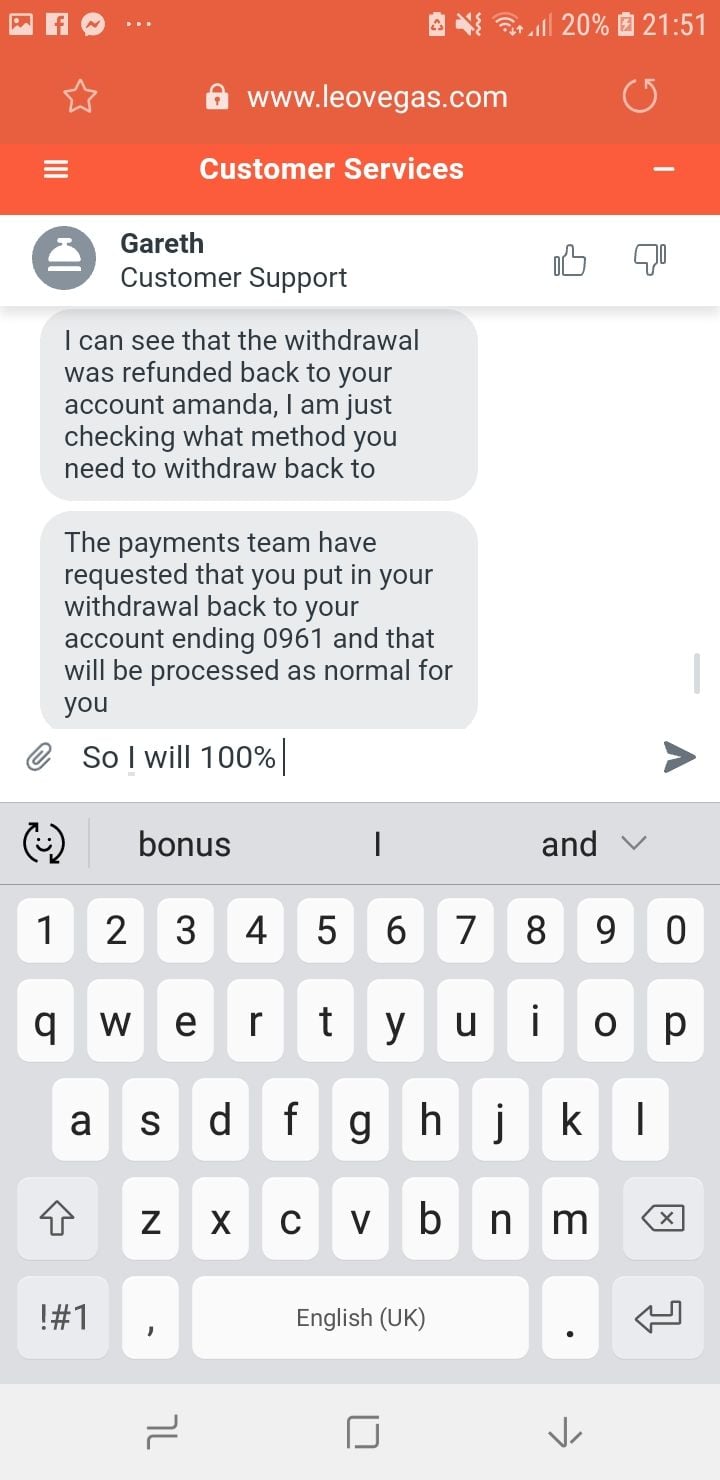Viewport: 720px width, 1480px height.
Task: Rate Gareth's support with thumbs up
Action: [570, 261]
